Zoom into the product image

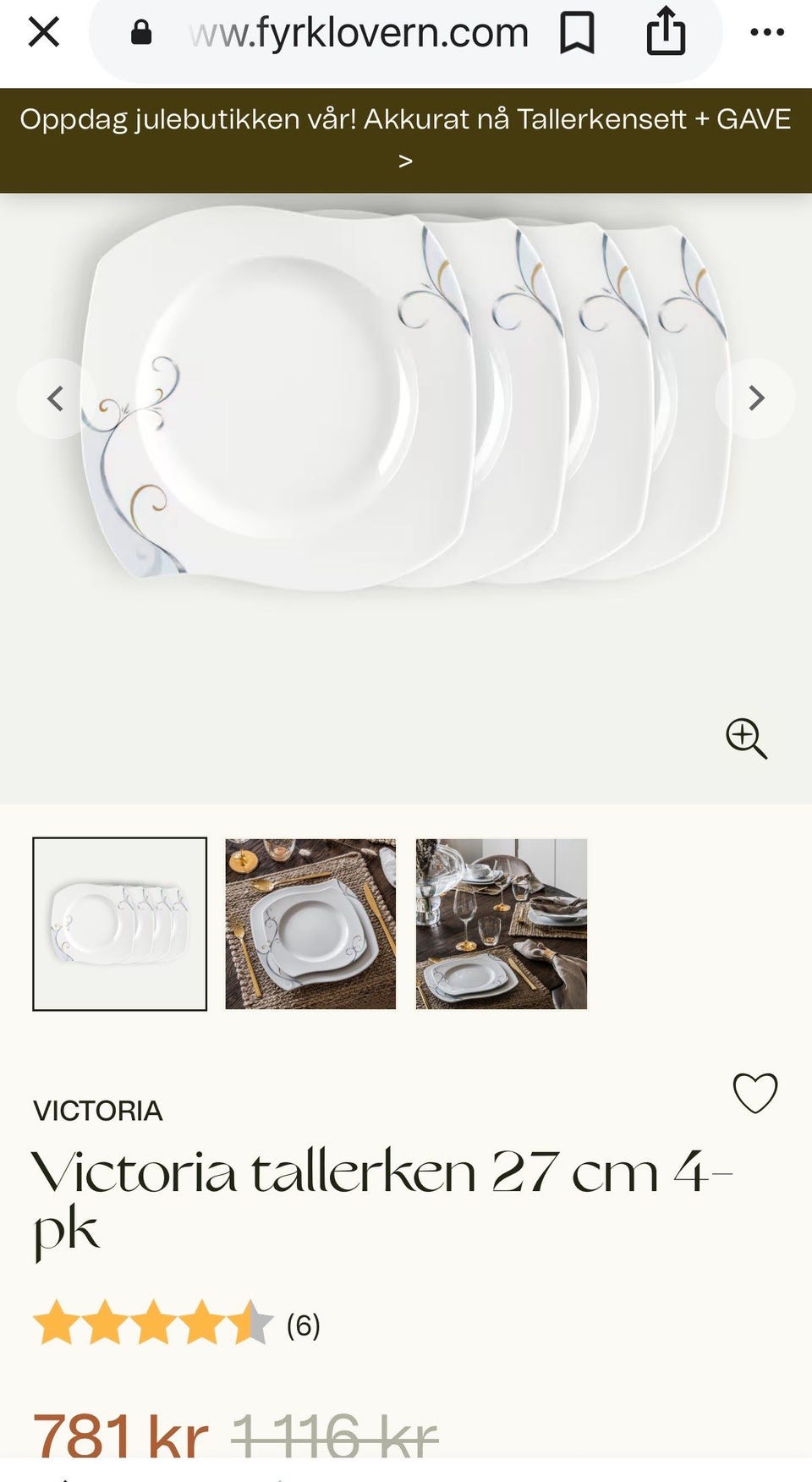click(x=746, y=738)
